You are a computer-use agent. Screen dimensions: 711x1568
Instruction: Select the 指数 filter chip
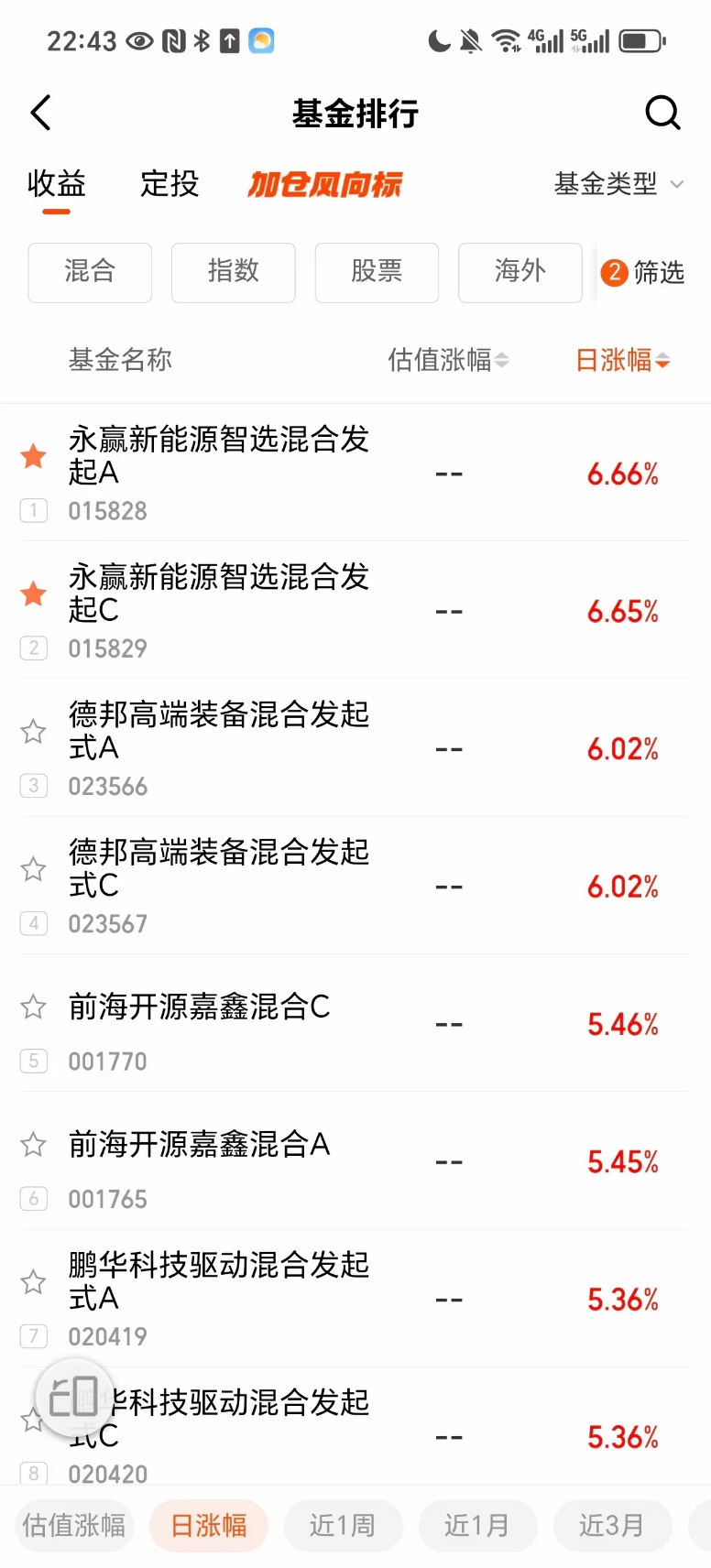pos(234,272)
